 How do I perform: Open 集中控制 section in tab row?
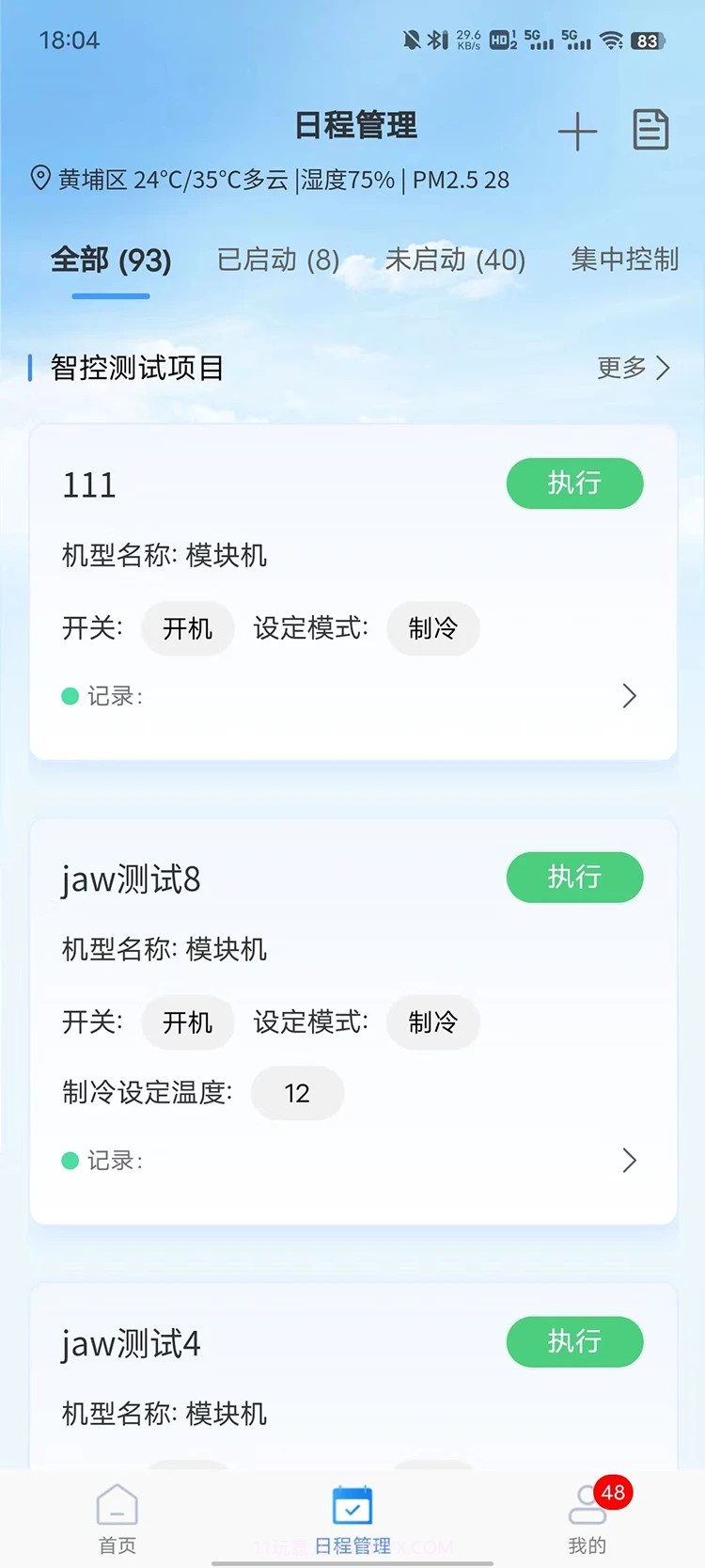point(623,261)
